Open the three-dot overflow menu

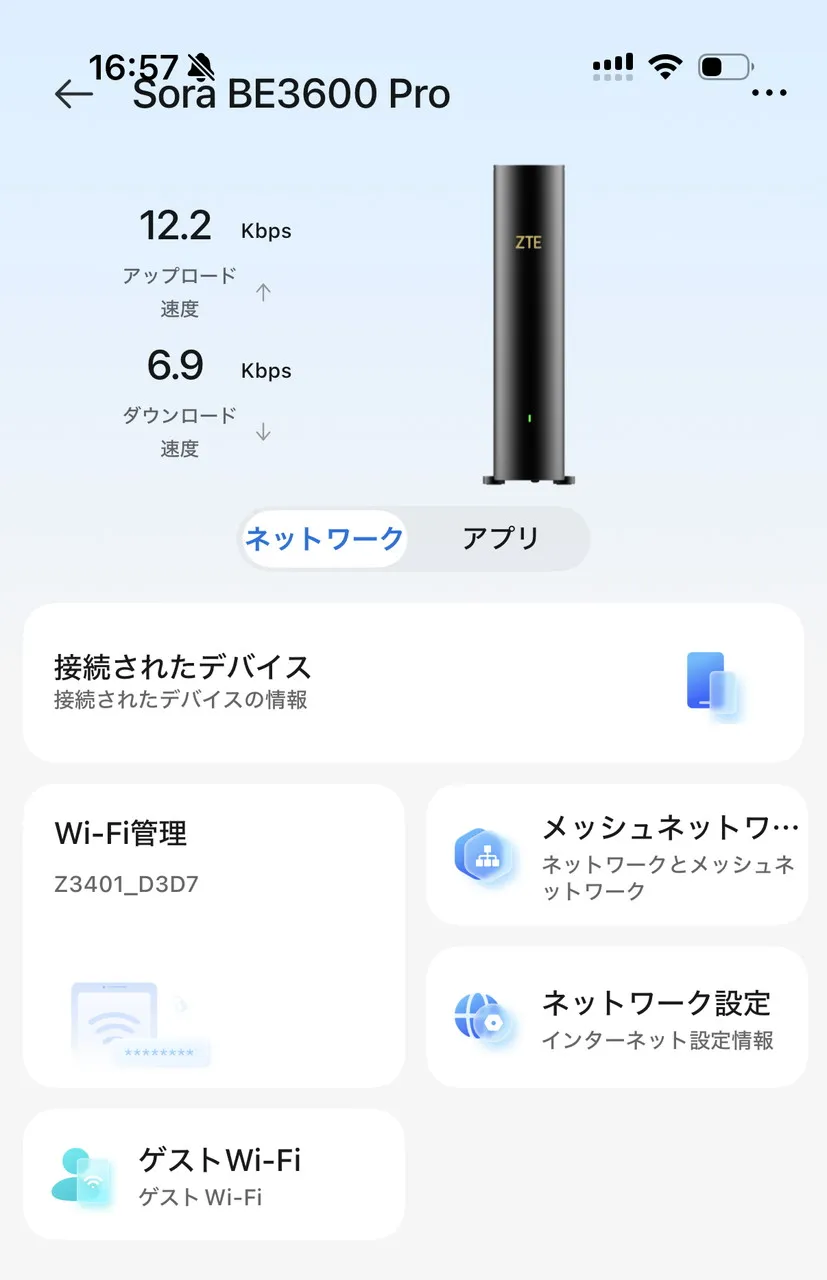pyautogui.click(x=768, y=93)
